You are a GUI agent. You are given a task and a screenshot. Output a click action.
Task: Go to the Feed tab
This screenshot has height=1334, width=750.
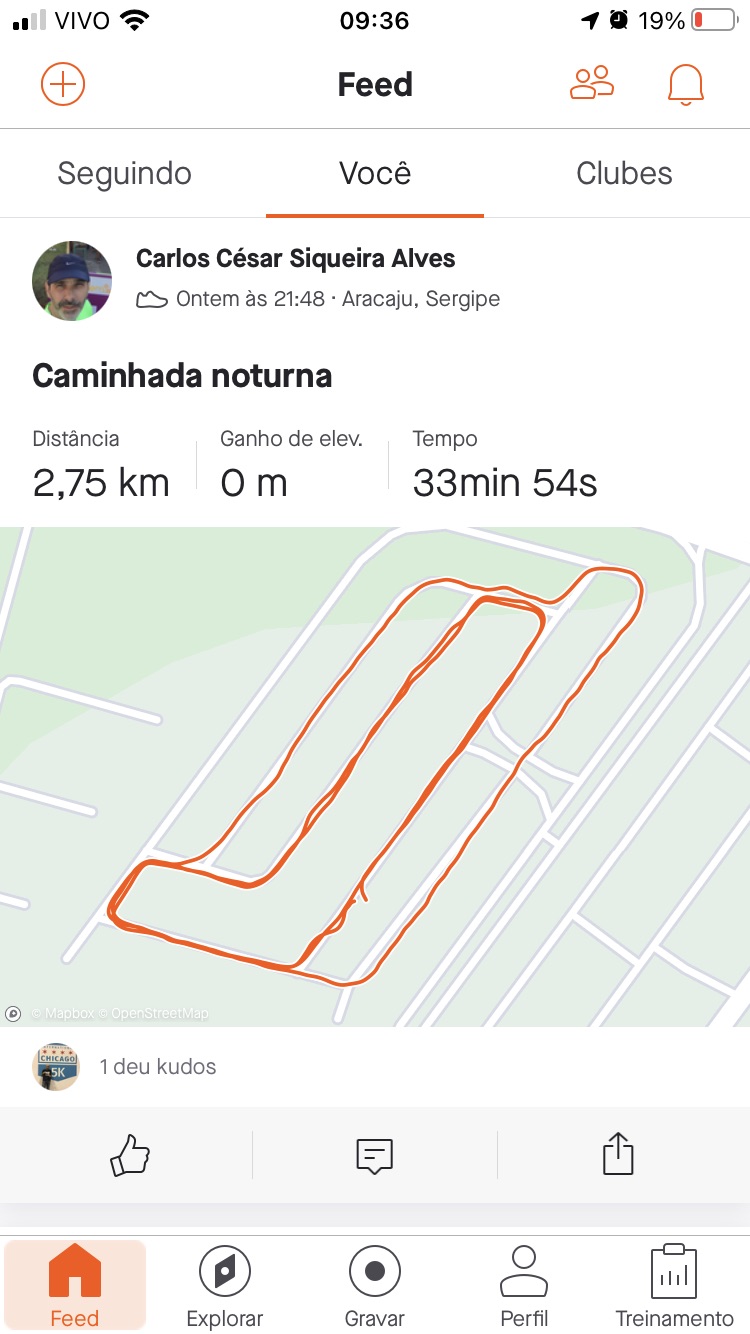click(x=75, y=1286)
